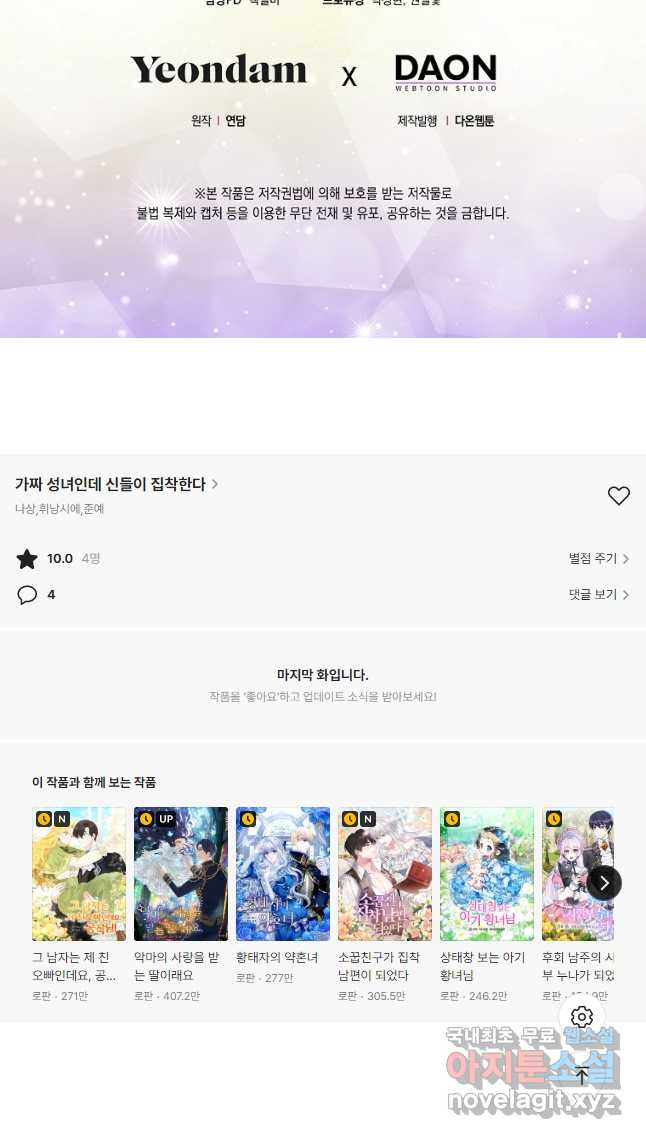Screen dimensions: 646x1139
Task: Open 악마의 사랑을 받는 딸이래요 card
Action: (181, 874)
